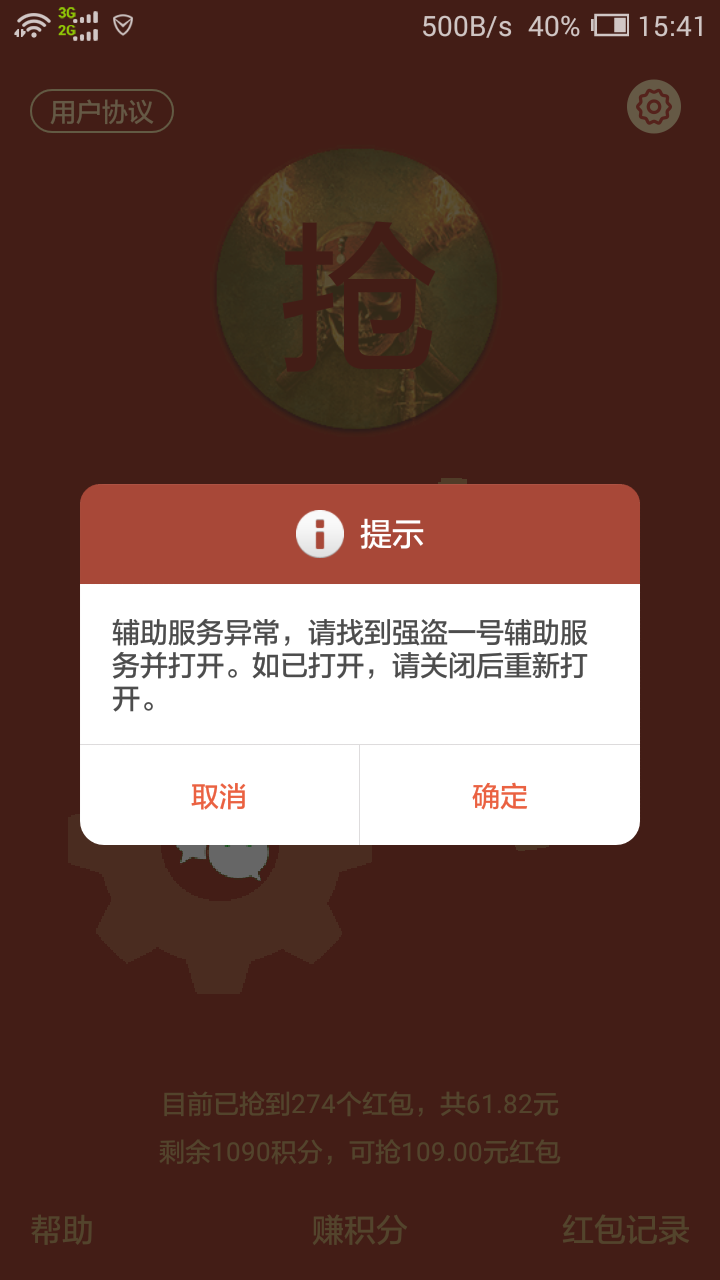Open the settings gear icon

click(x=654, y=106)
